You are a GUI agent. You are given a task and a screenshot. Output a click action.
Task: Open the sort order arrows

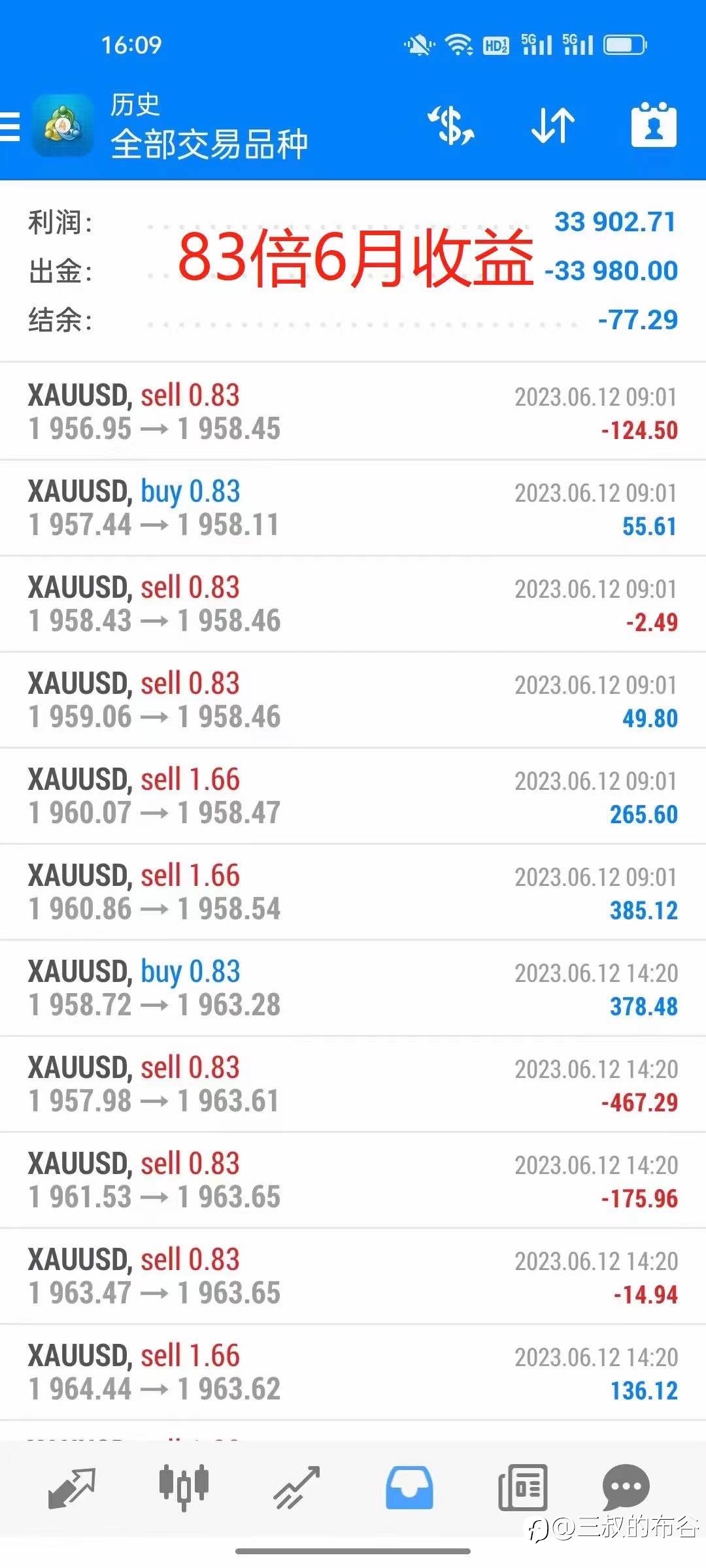[x=552, y=125]
